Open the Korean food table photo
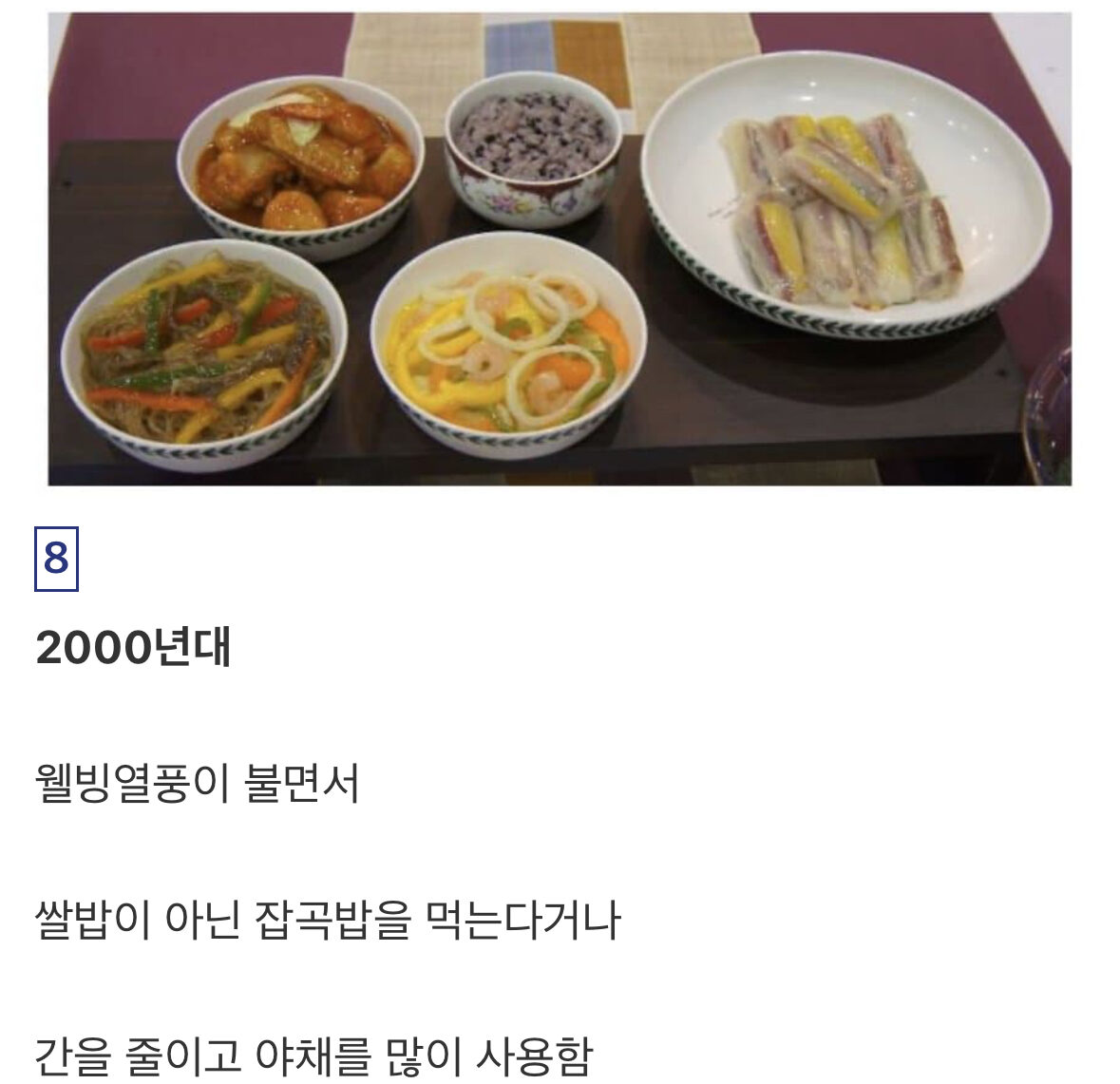Viewport: 1120px width, 1084px height. (560, 249)
